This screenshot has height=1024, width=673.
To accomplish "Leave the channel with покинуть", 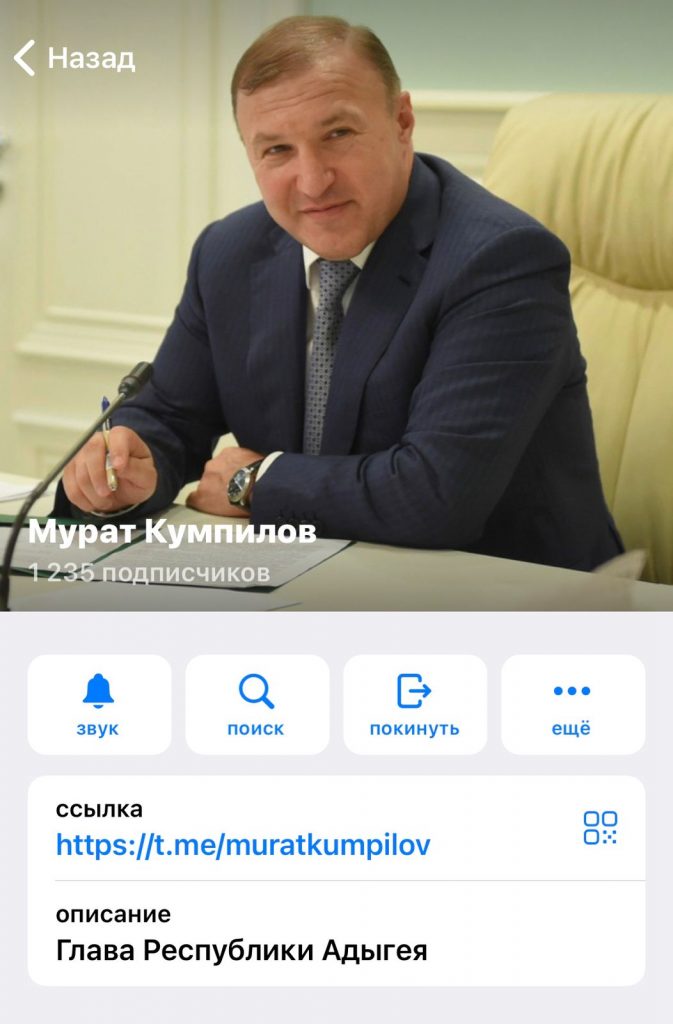I will pos(414,704).
